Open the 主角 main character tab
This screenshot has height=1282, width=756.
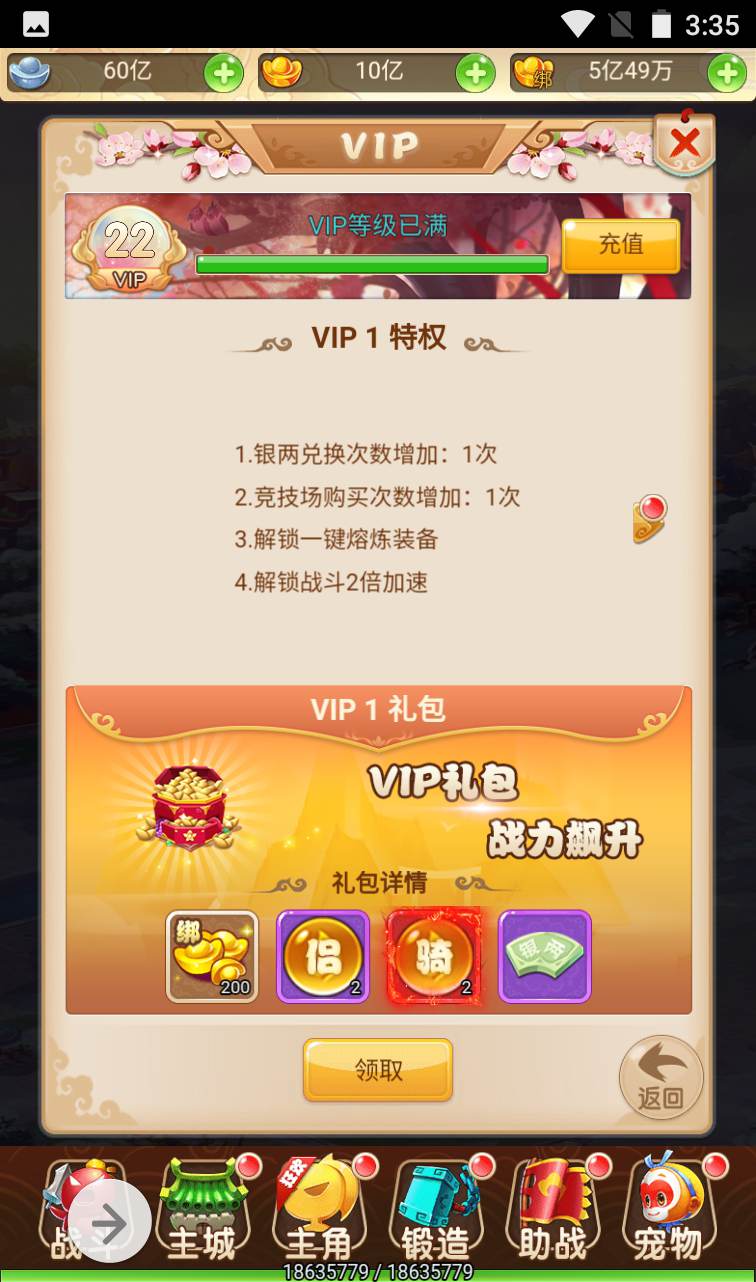tap(320, 1212)
